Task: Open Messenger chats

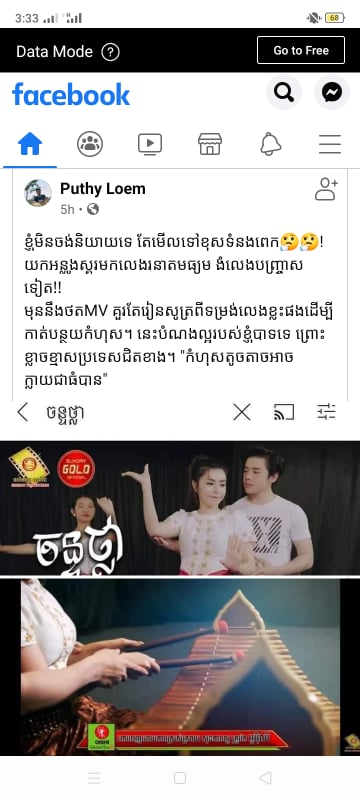Action: 331,92
